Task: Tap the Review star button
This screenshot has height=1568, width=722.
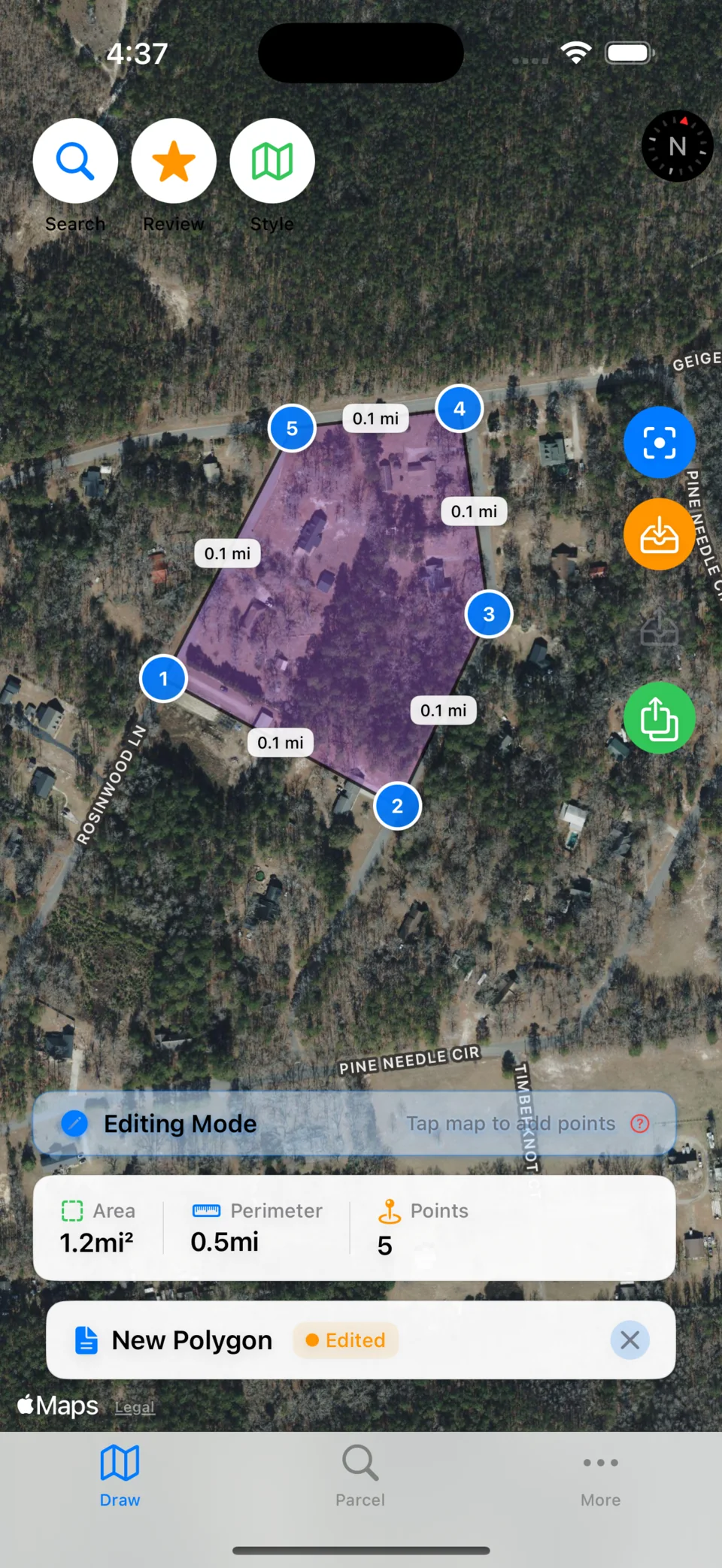Action: [174, 161]
